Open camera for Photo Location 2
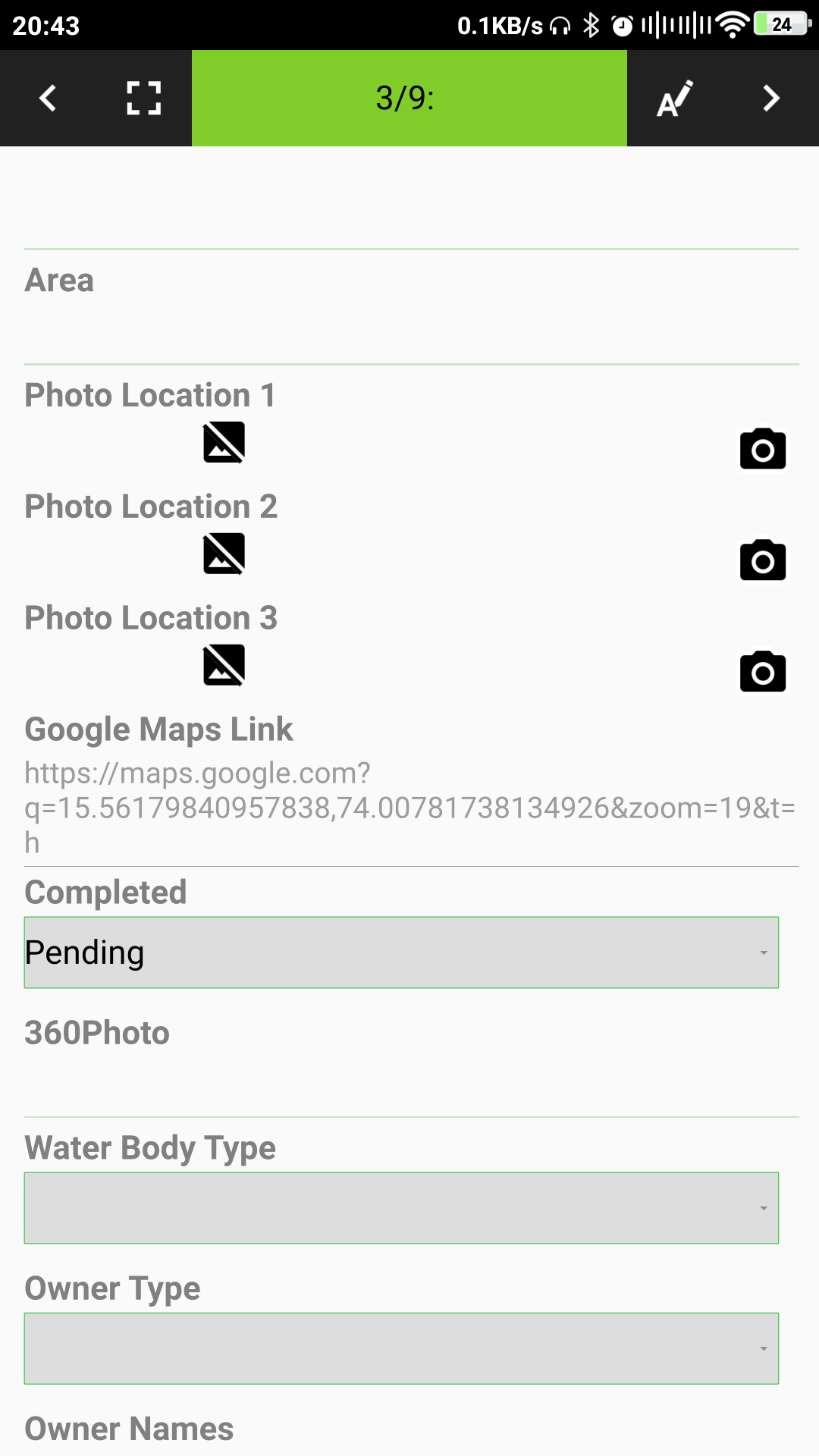This screenshot has width=819, height=1456. coord(762,560)
